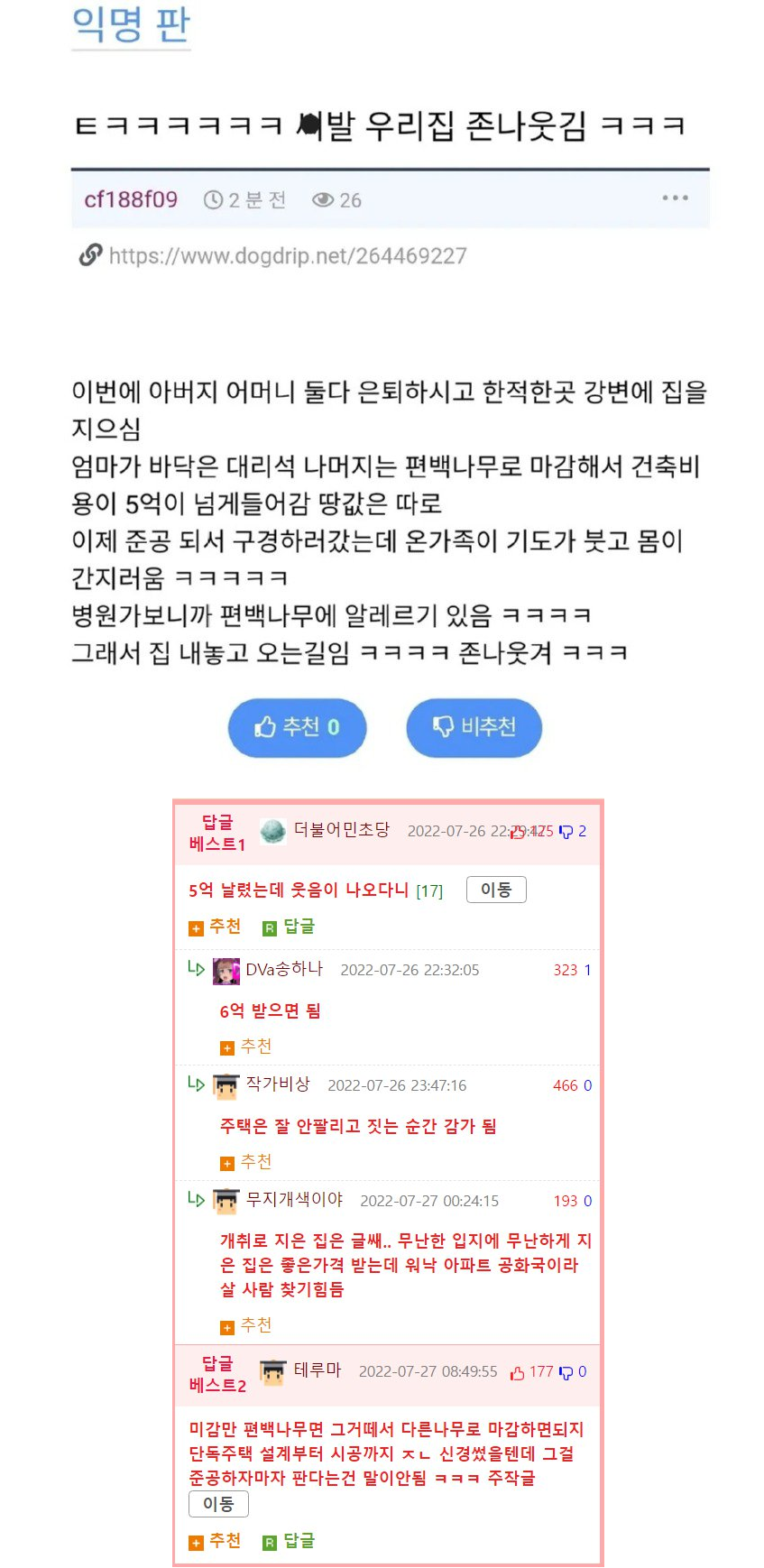Screen dimensions: 764x1568
Task: Open the 익명 판 board link
Action: (131, 23)
